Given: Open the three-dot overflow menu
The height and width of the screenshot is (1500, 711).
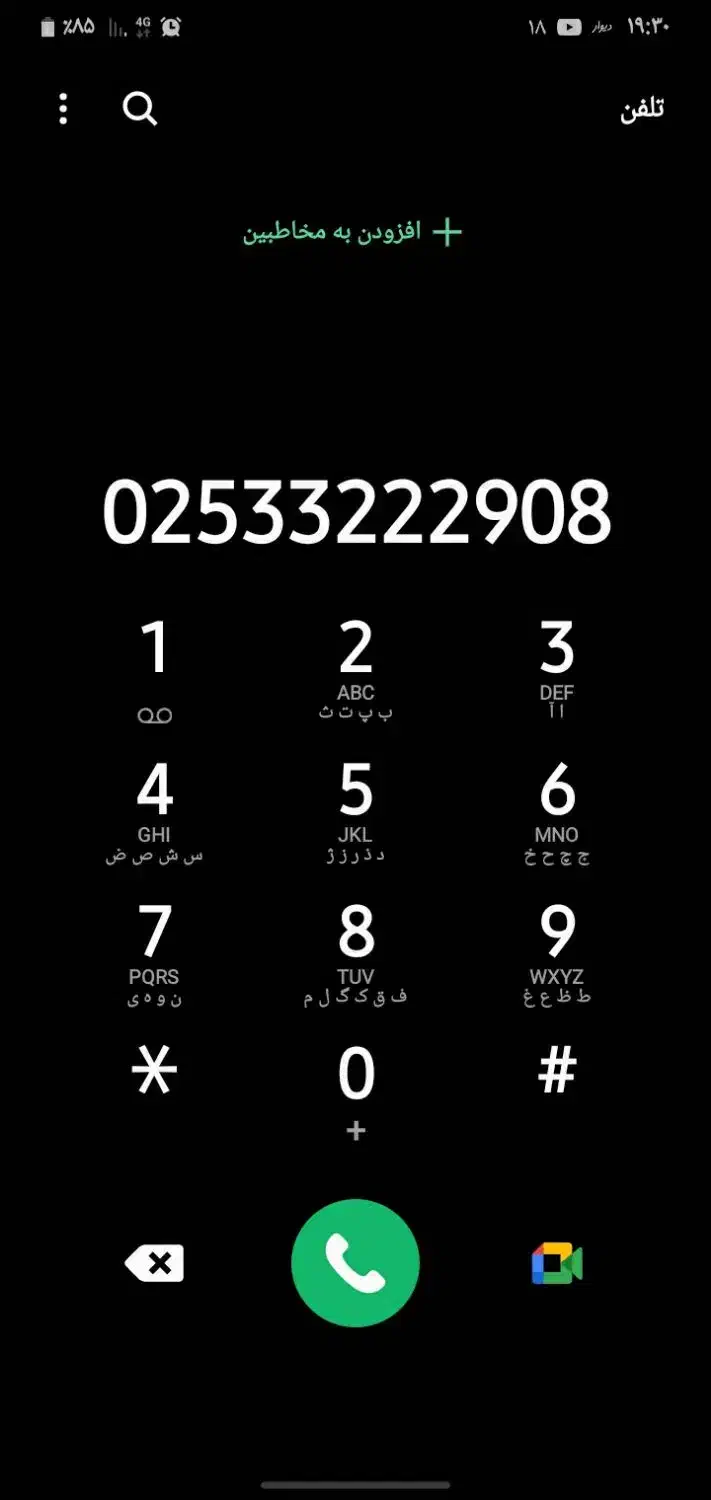Looking at the screenshot, I should (63, 109).
